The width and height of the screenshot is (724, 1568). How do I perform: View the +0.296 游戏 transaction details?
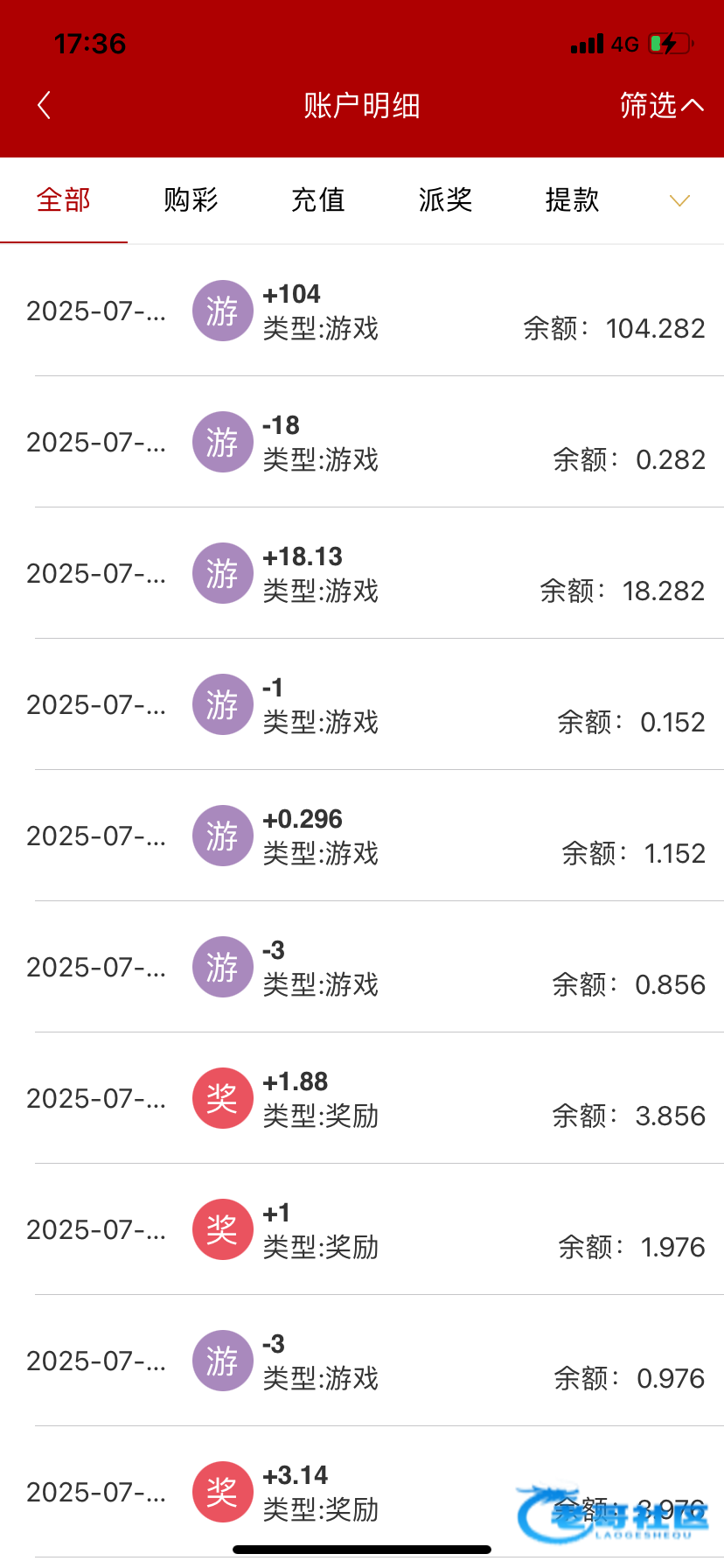[x=362, y=836]
